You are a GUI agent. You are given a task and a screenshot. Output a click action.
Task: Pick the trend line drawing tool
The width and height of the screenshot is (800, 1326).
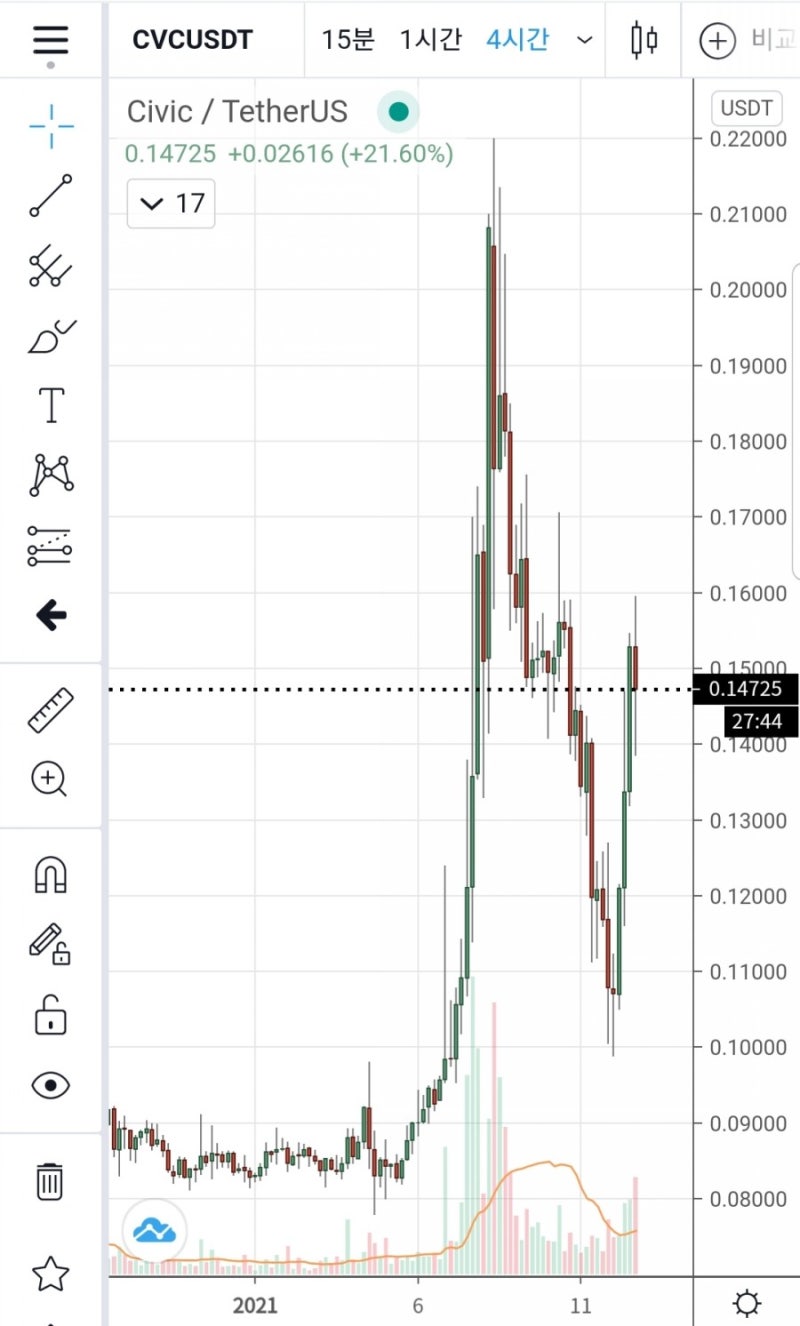[51, 195]
